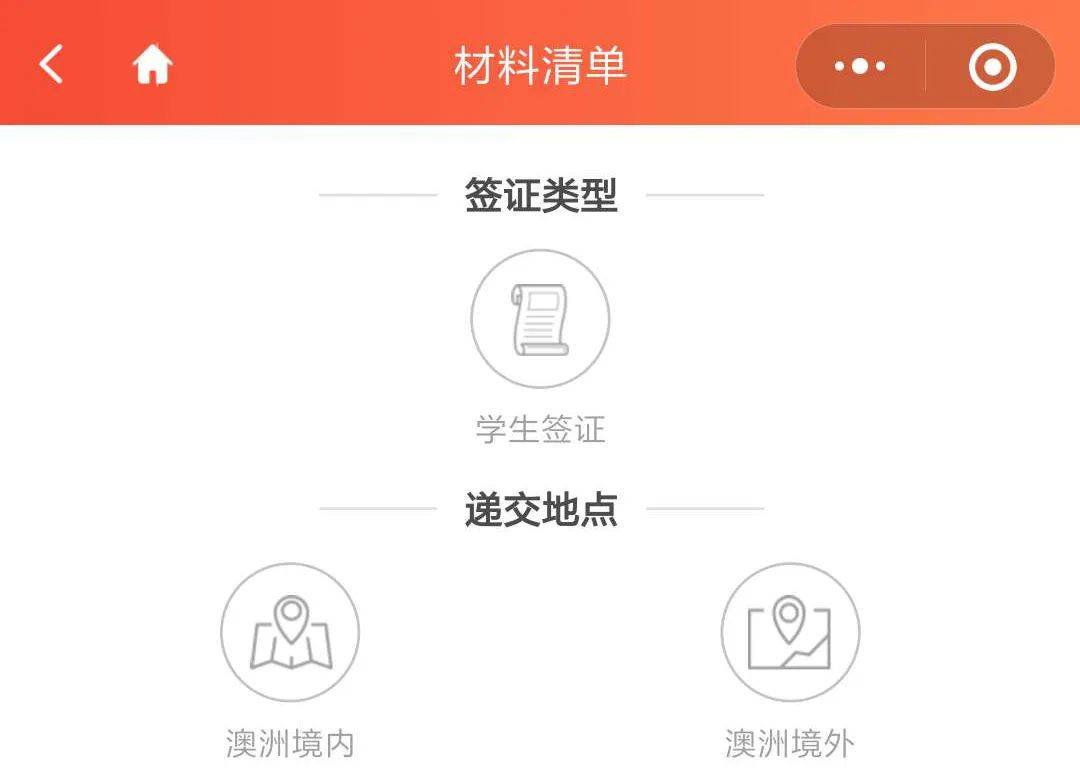Close the mini program with circle button
This screenshot has height=780, width=1080.
992,67
